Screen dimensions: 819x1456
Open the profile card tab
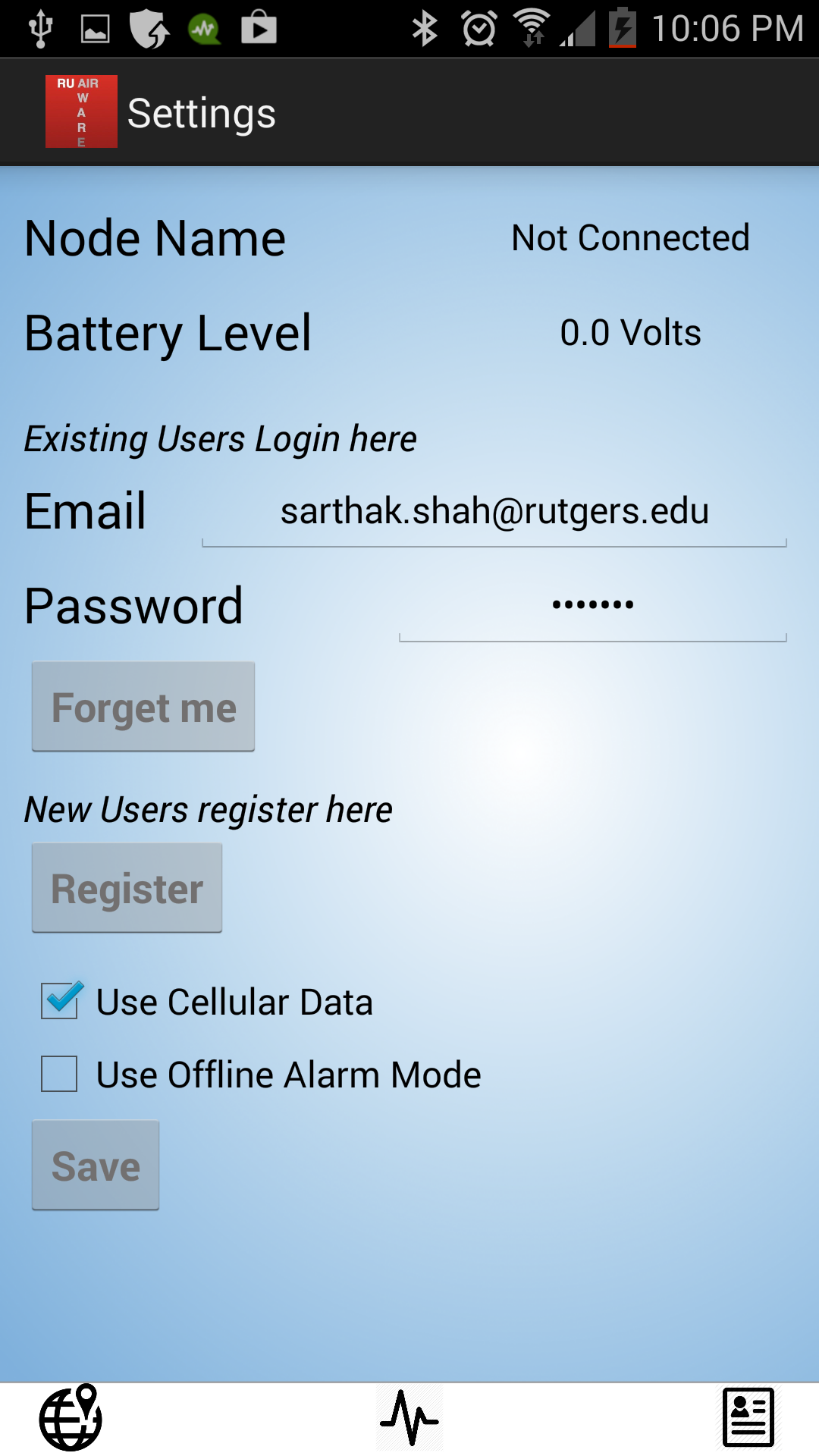(748, 1417)
